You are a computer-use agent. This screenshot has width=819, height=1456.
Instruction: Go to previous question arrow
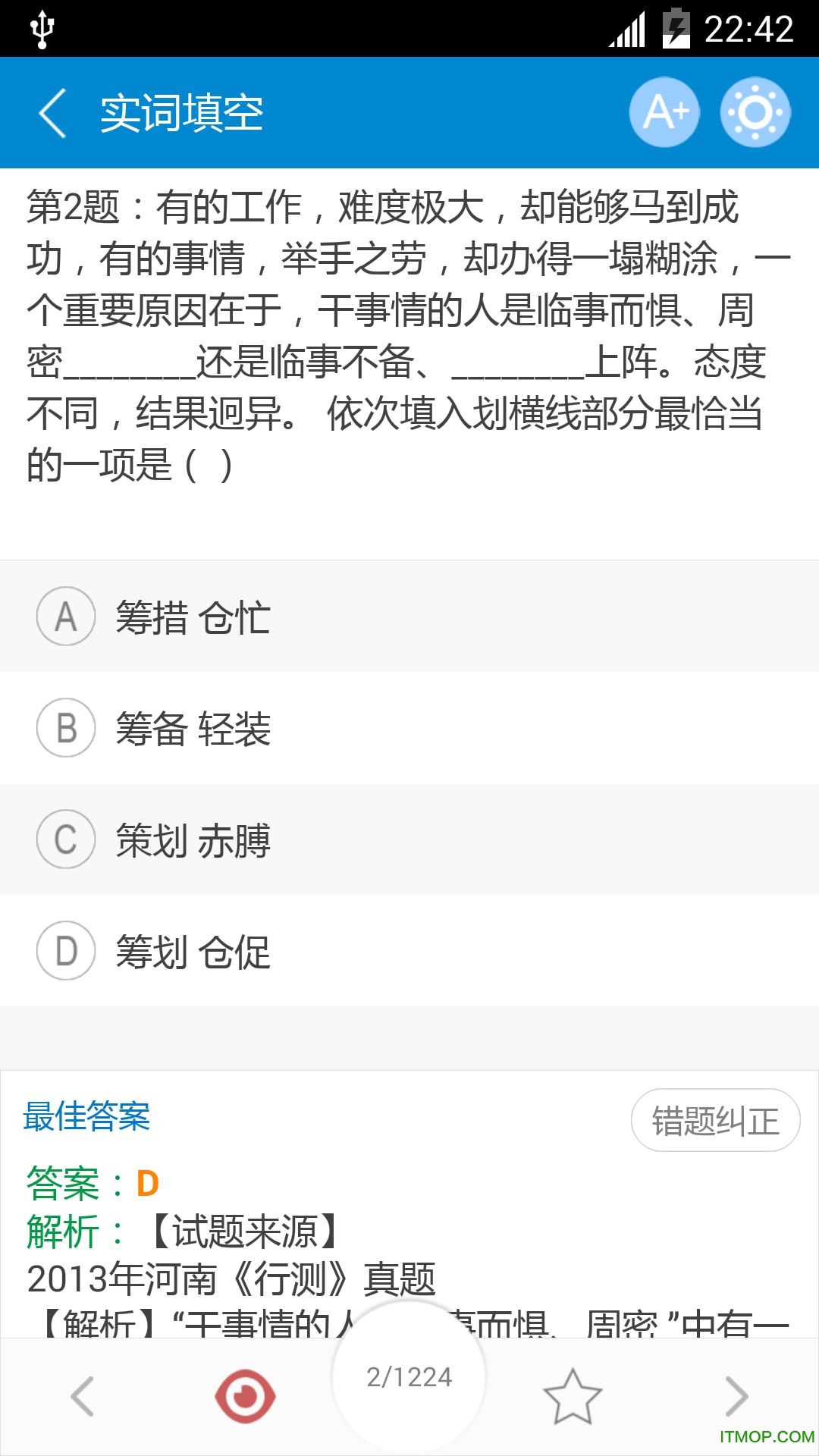click(82, 1396)
